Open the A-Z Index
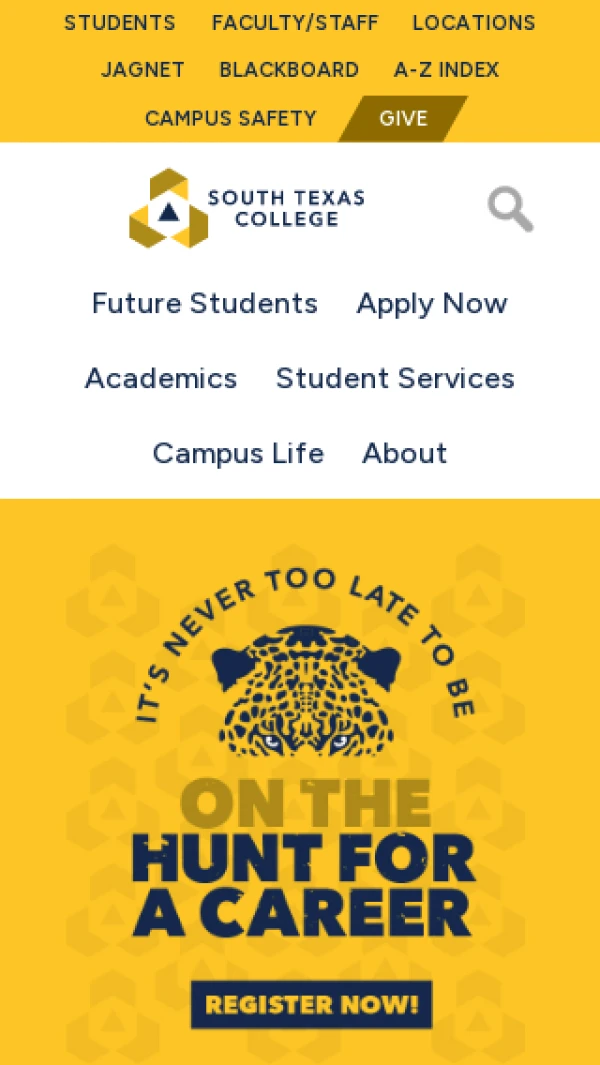The height and width of the screenshot is (1065, 600). tap(446, 70)
